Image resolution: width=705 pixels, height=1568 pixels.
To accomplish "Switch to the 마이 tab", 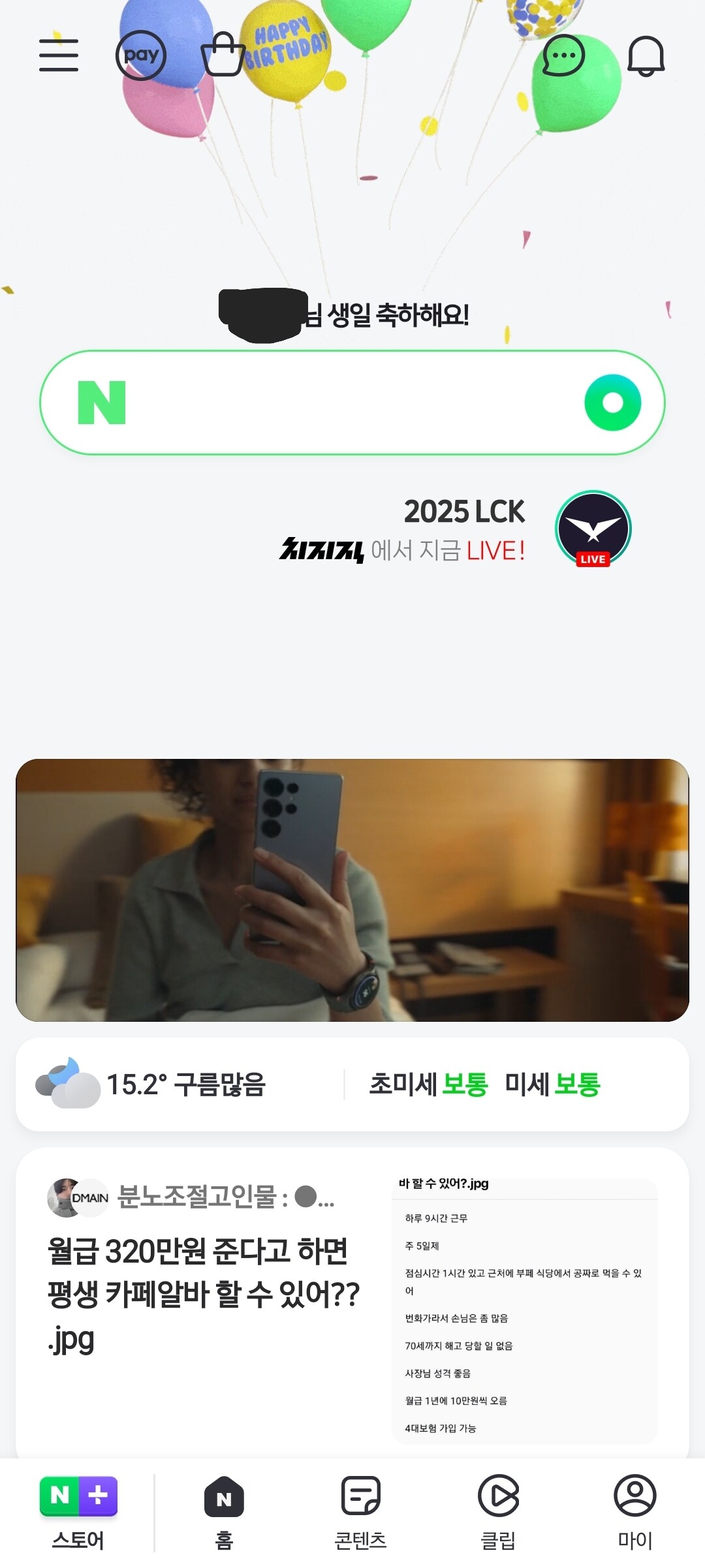I will tap(634, 1513).
